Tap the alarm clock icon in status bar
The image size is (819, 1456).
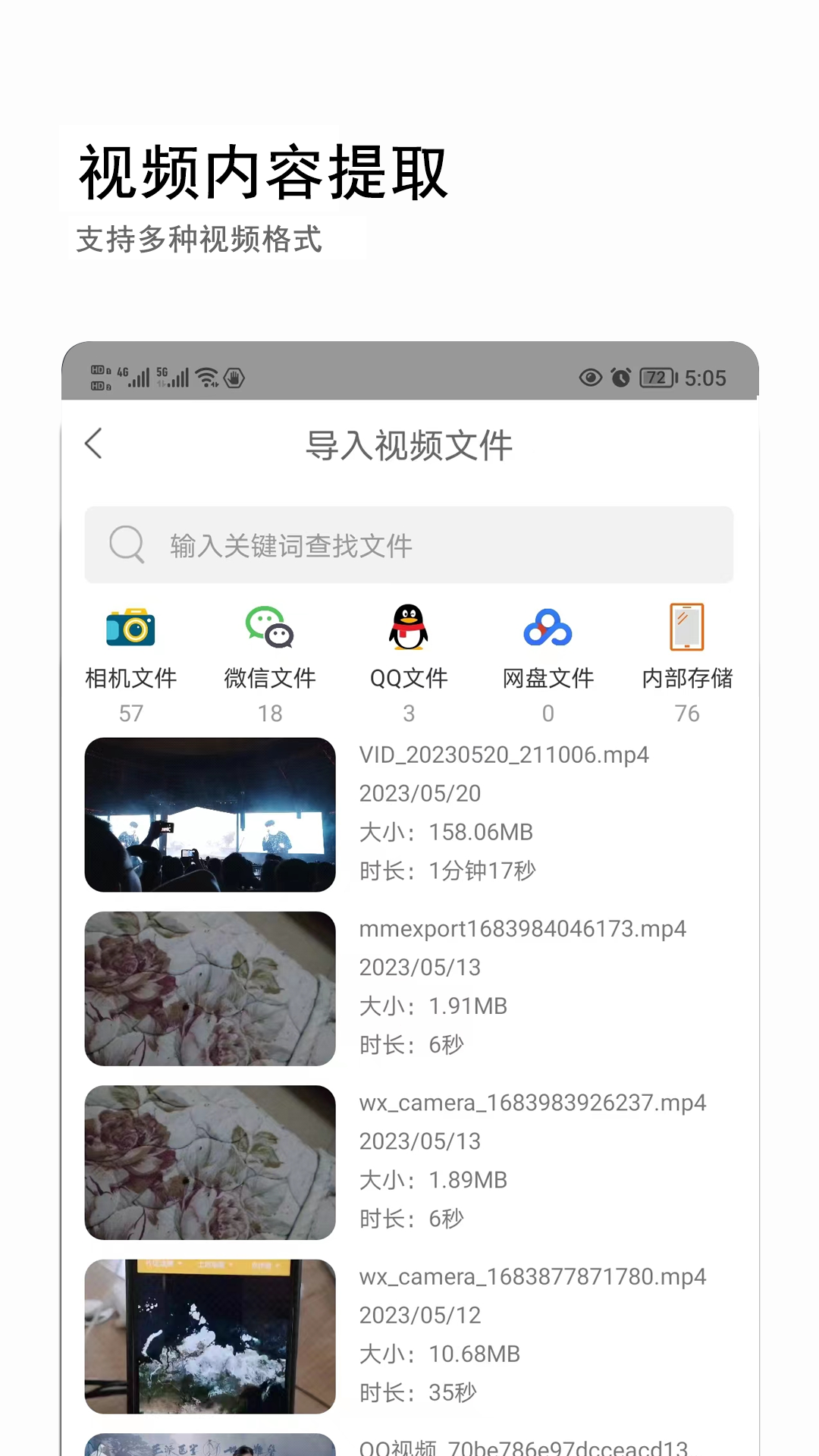coord(620,378)
